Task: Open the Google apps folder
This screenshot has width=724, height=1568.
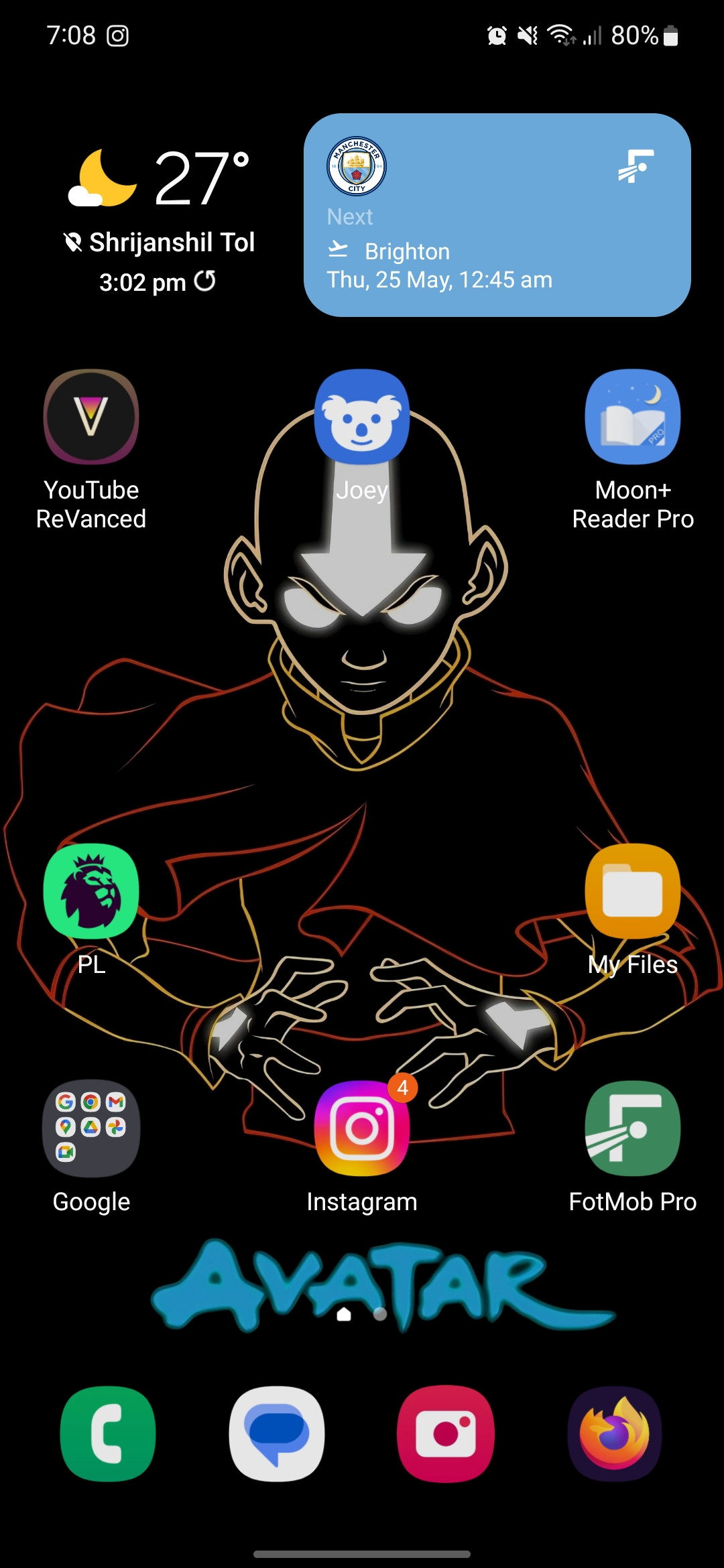Action: click(91, 1129)
